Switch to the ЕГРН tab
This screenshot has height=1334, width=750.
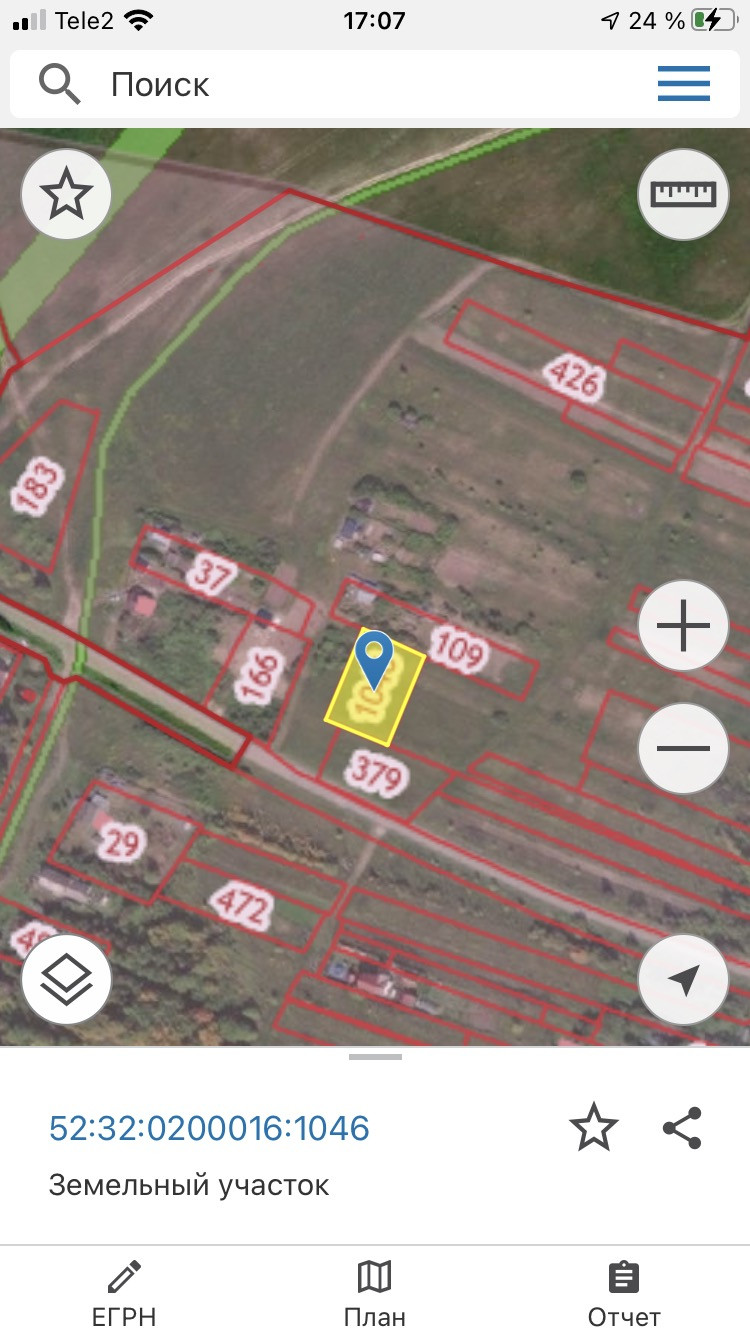click(124, 1293)
